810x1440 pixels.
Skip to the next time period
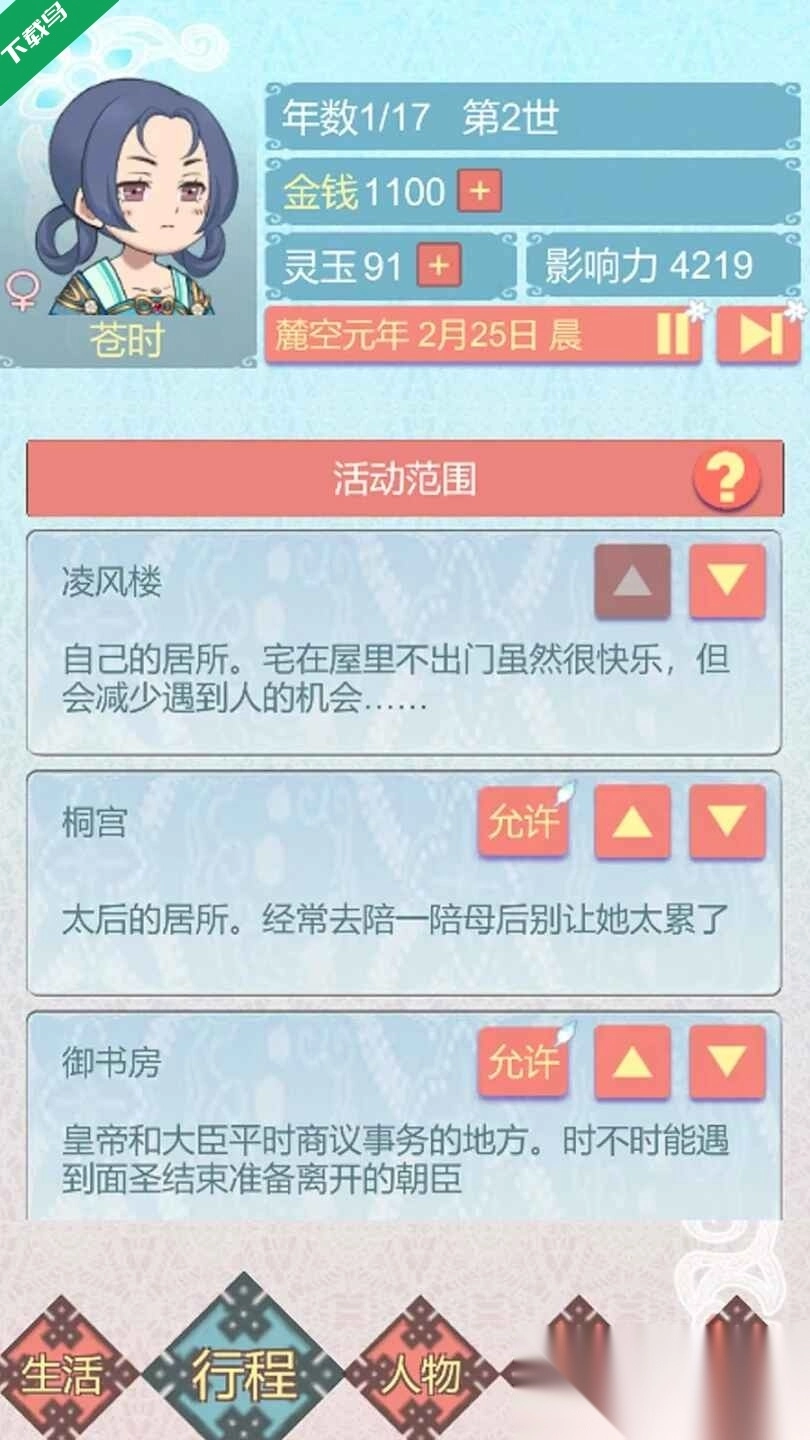point(757,335)
